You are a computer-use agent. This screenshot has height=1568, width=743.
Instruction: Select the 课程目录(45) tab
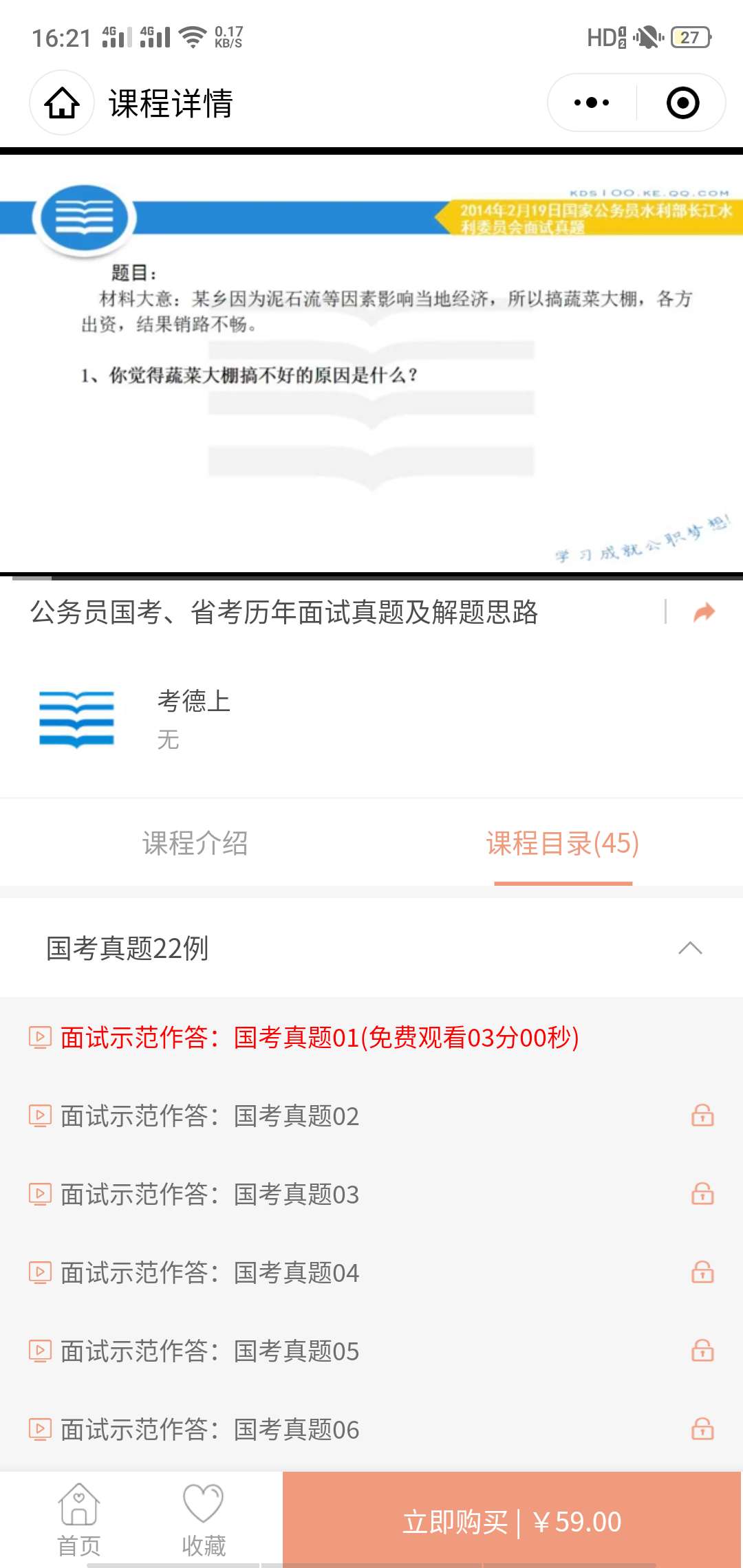(x=563, y=843)
